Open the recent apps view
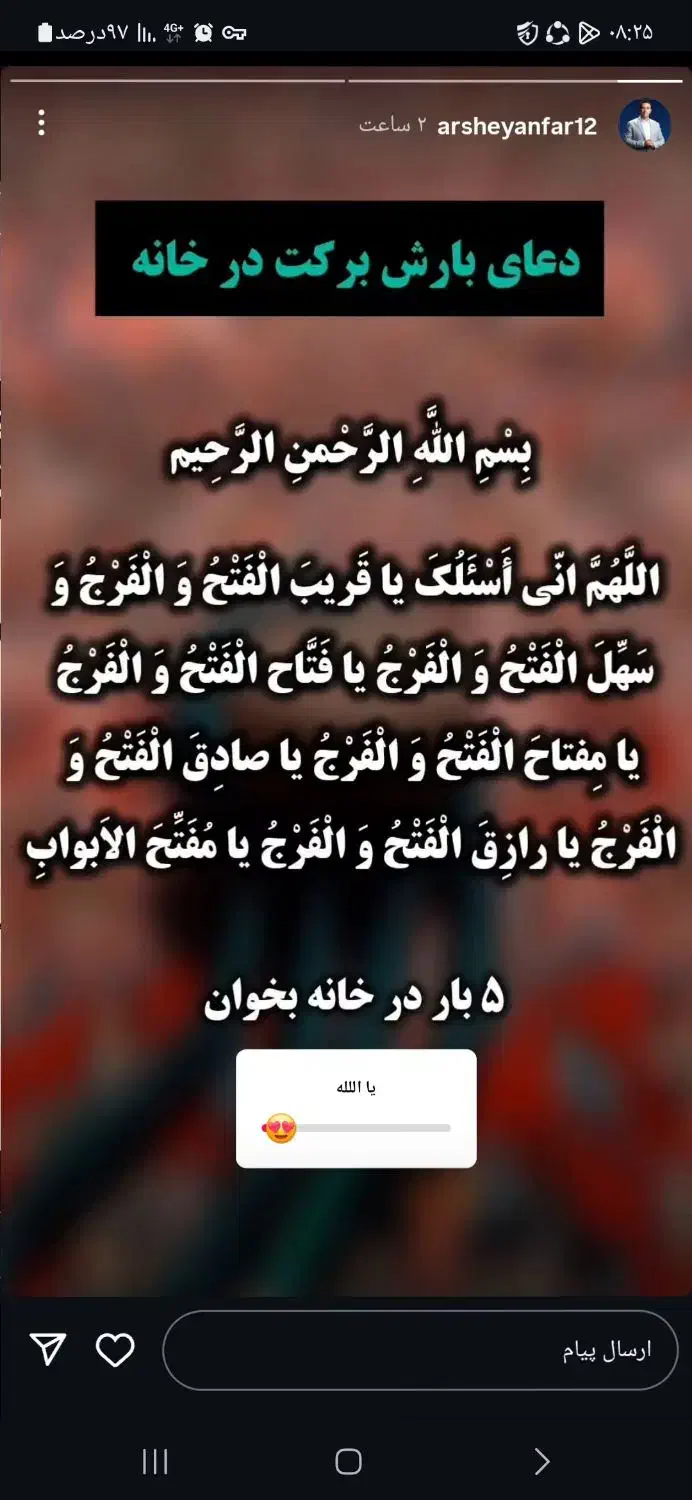Screen dimensions: 692x1500 (x=155, y=1462)
